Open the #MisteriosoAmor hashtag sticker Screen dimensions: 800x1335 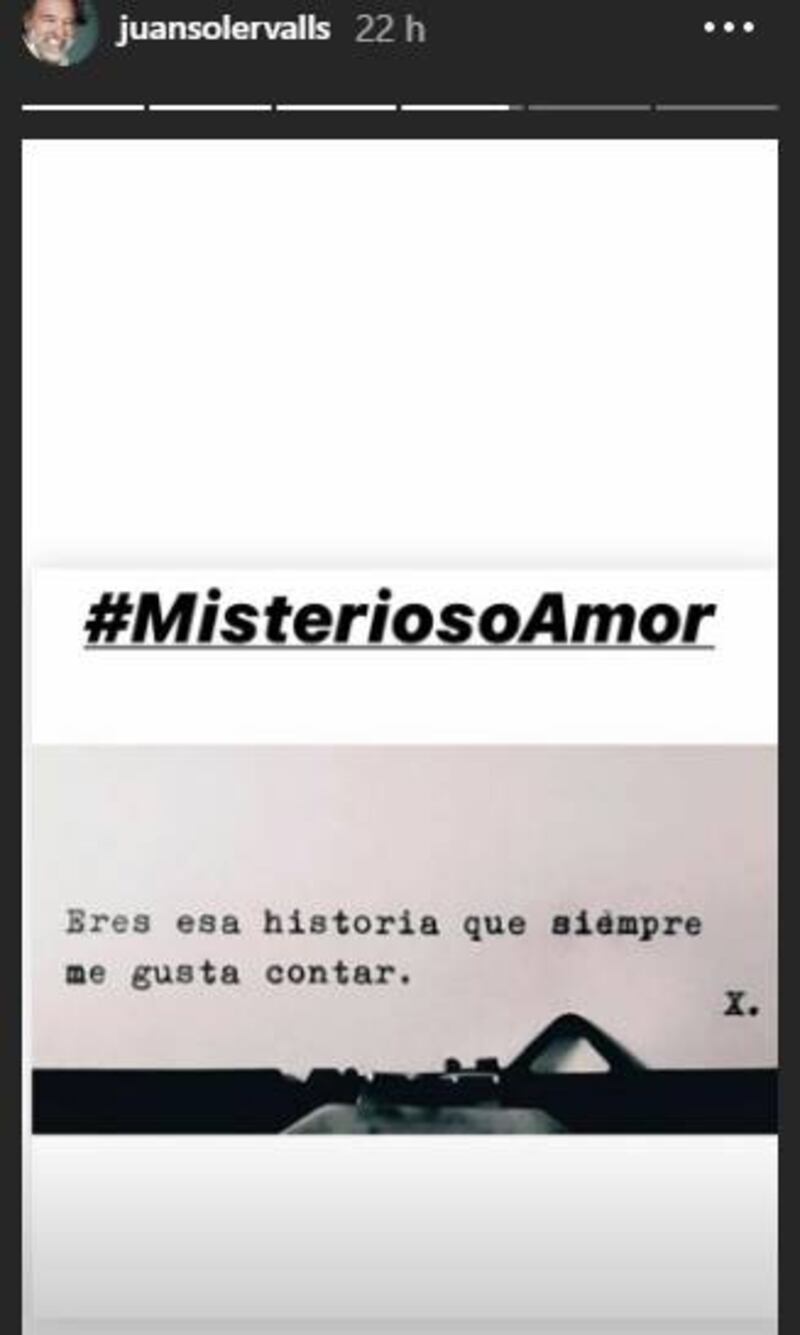pos(399,621)
